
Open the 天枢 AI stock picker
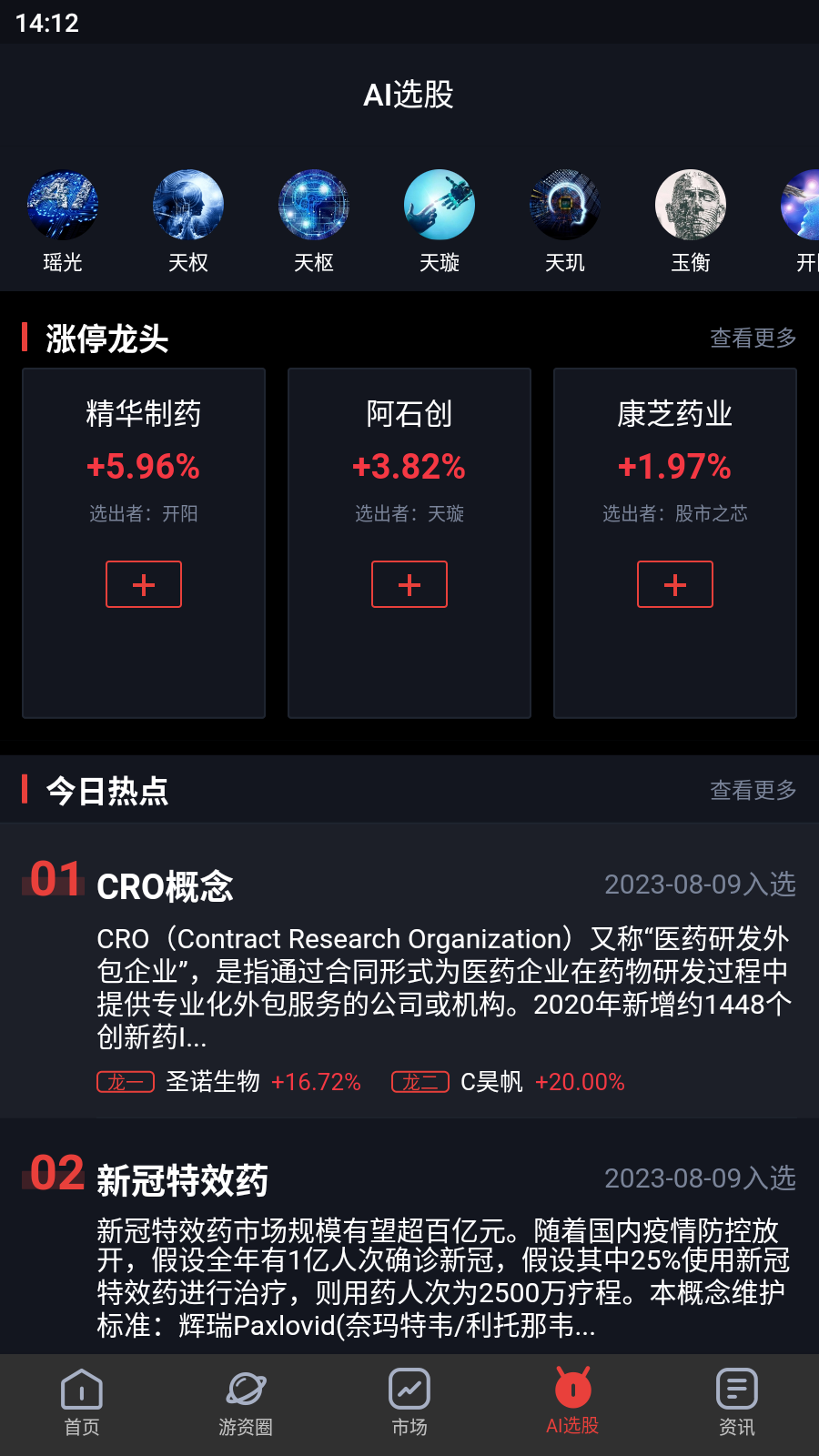[x=314, y=205]
